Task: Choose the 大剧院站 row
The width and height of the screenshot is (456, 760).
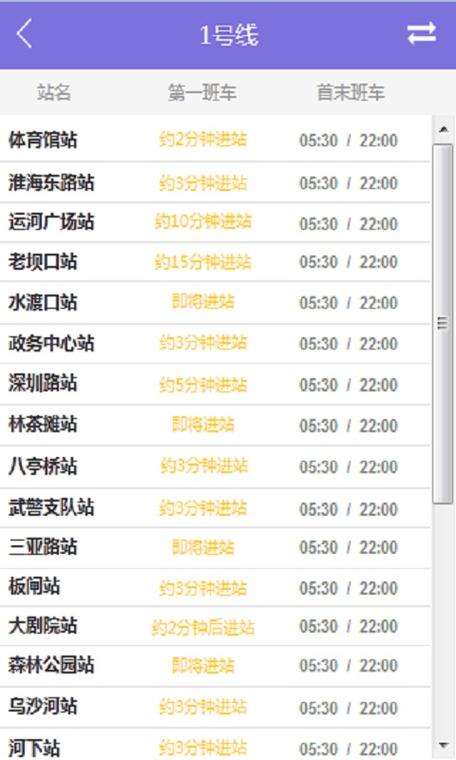Action: click(215, 626)
